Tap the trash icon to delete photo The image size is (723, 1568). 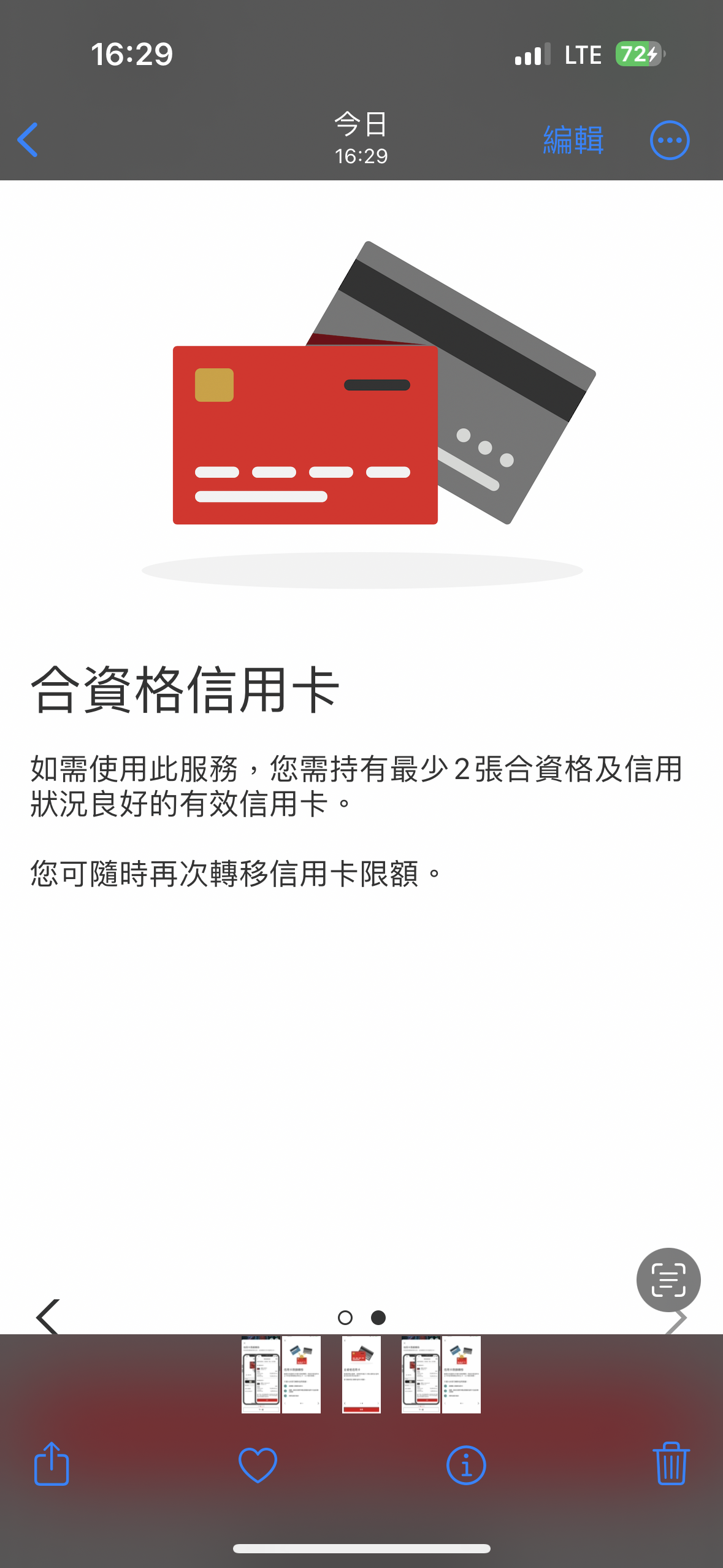(672, 1466)
